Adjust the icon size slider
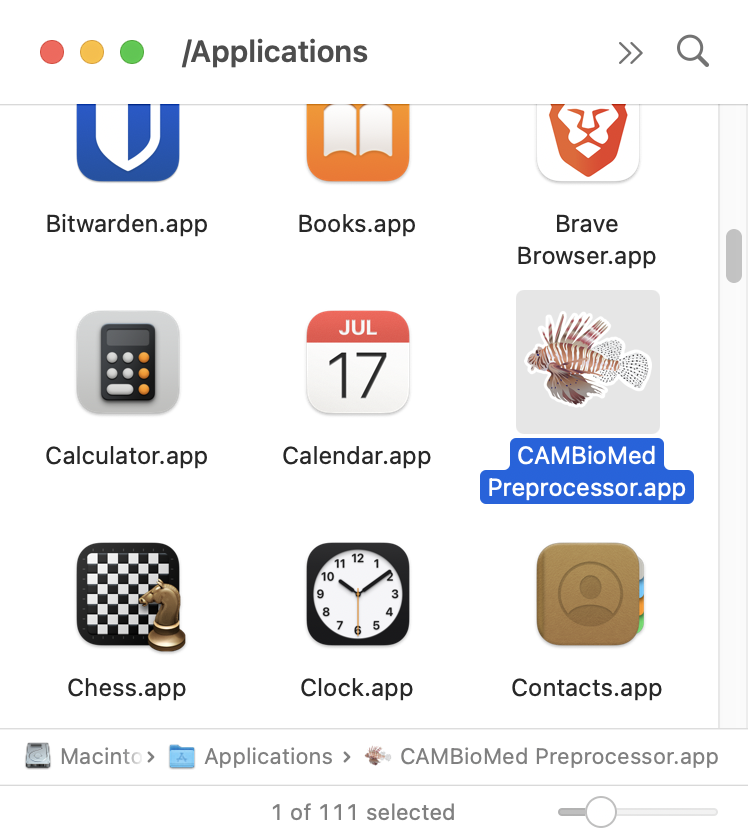 coord(600,812)
